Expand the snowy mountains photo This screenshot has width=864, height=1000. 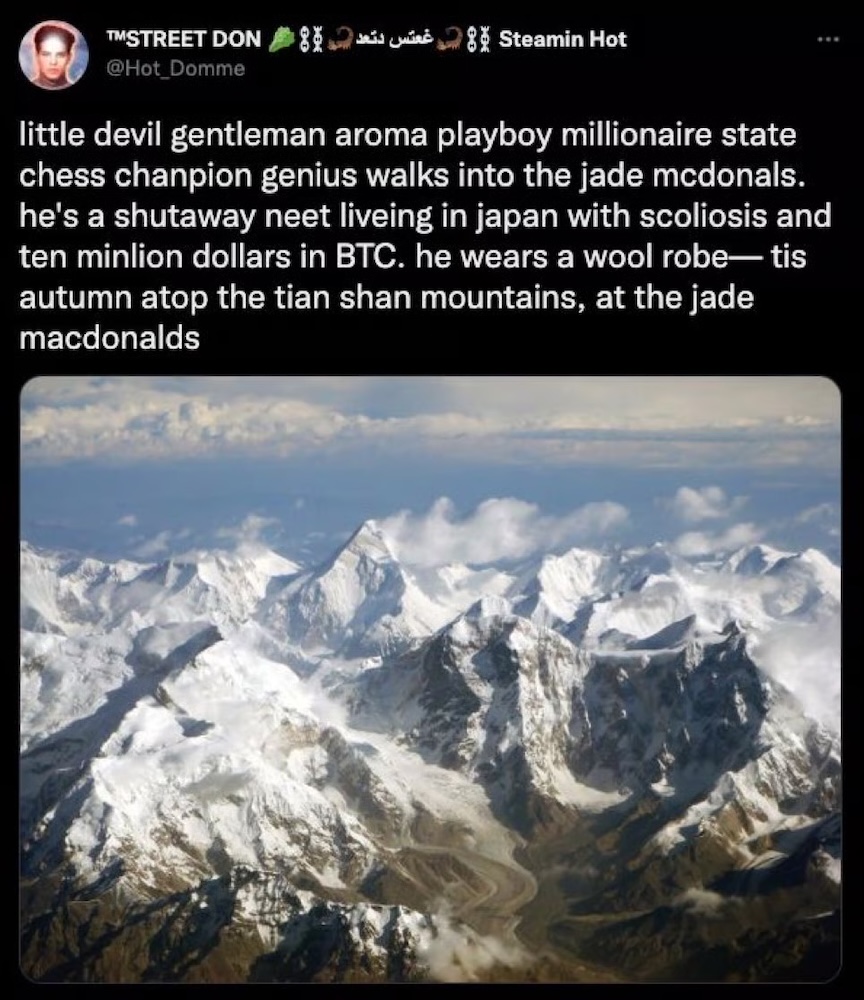point(431,678)
